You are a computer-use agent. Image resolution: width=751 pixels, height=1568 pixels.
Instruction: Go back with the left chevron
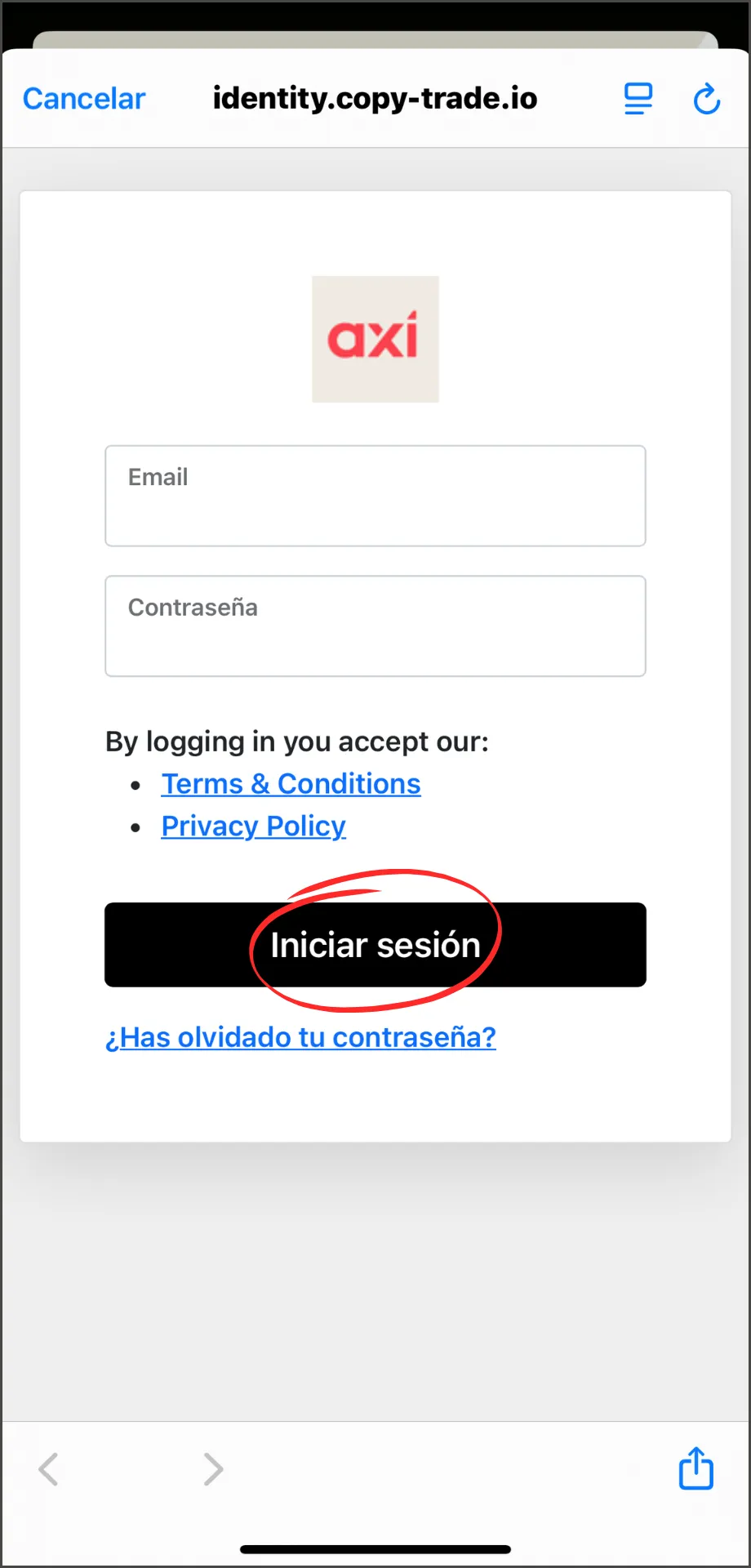(49, 1469)
